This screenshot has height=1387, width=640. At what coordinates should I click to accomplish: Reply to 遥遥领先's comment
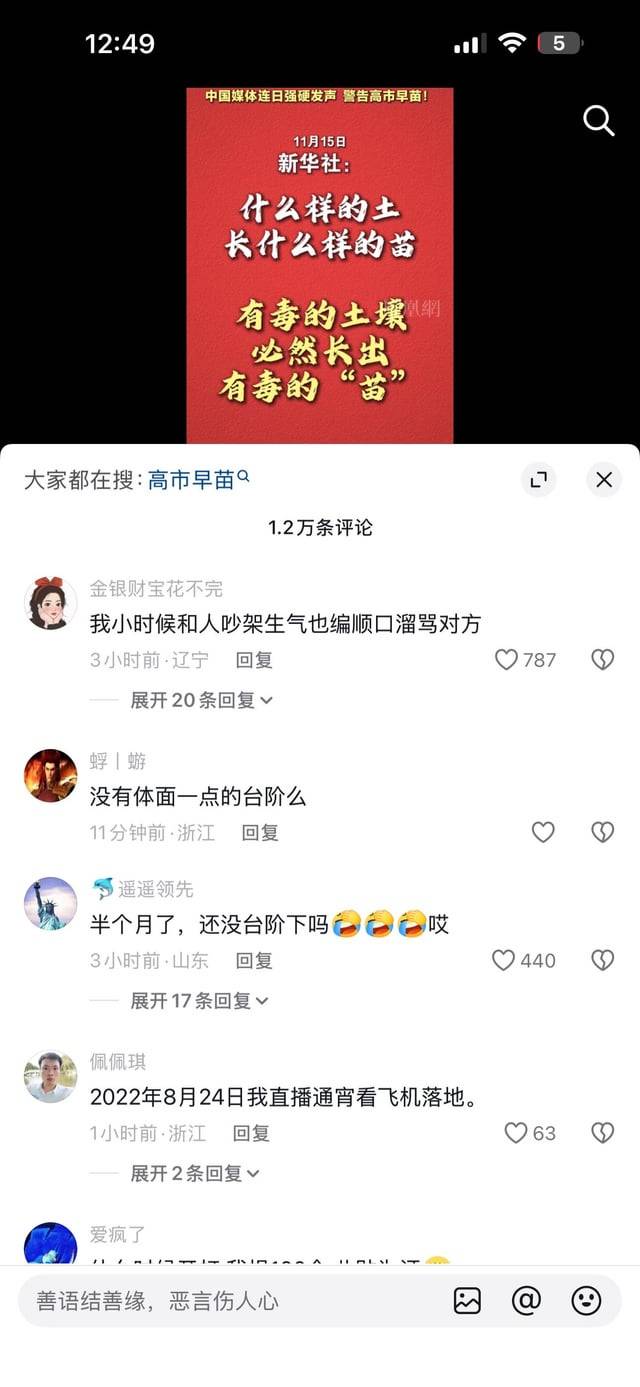click(x=254, y=960)
